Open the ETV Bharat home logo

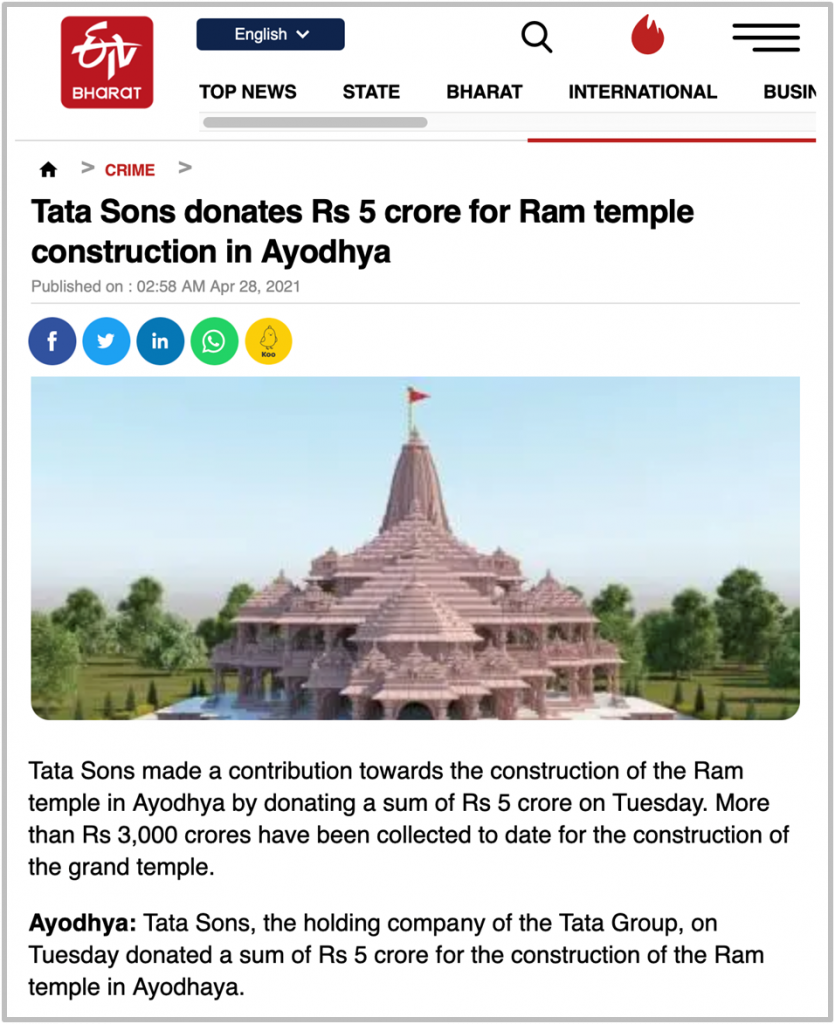(x=107, y=62)
